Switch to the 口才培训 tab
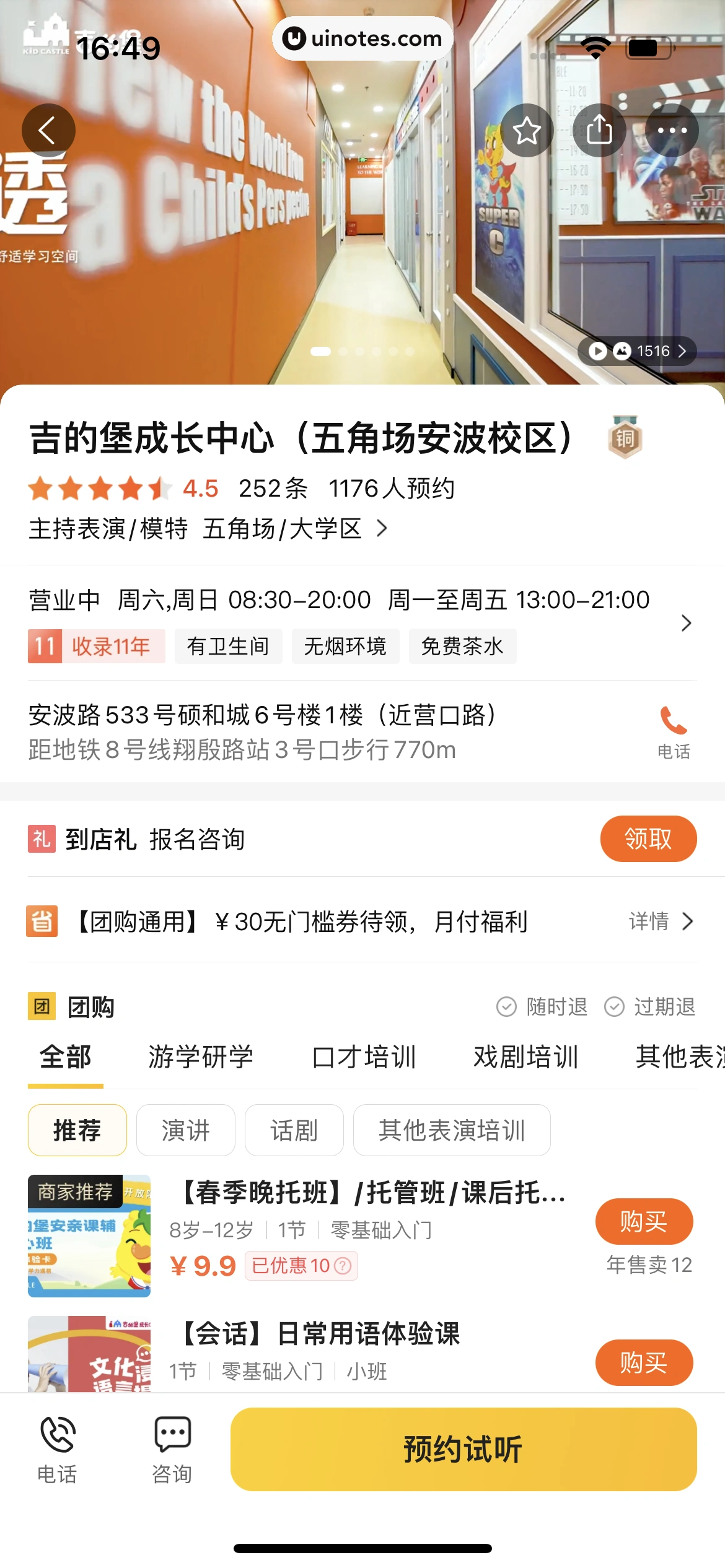The image size is (725, 1568). click(x=364, y=1058)
